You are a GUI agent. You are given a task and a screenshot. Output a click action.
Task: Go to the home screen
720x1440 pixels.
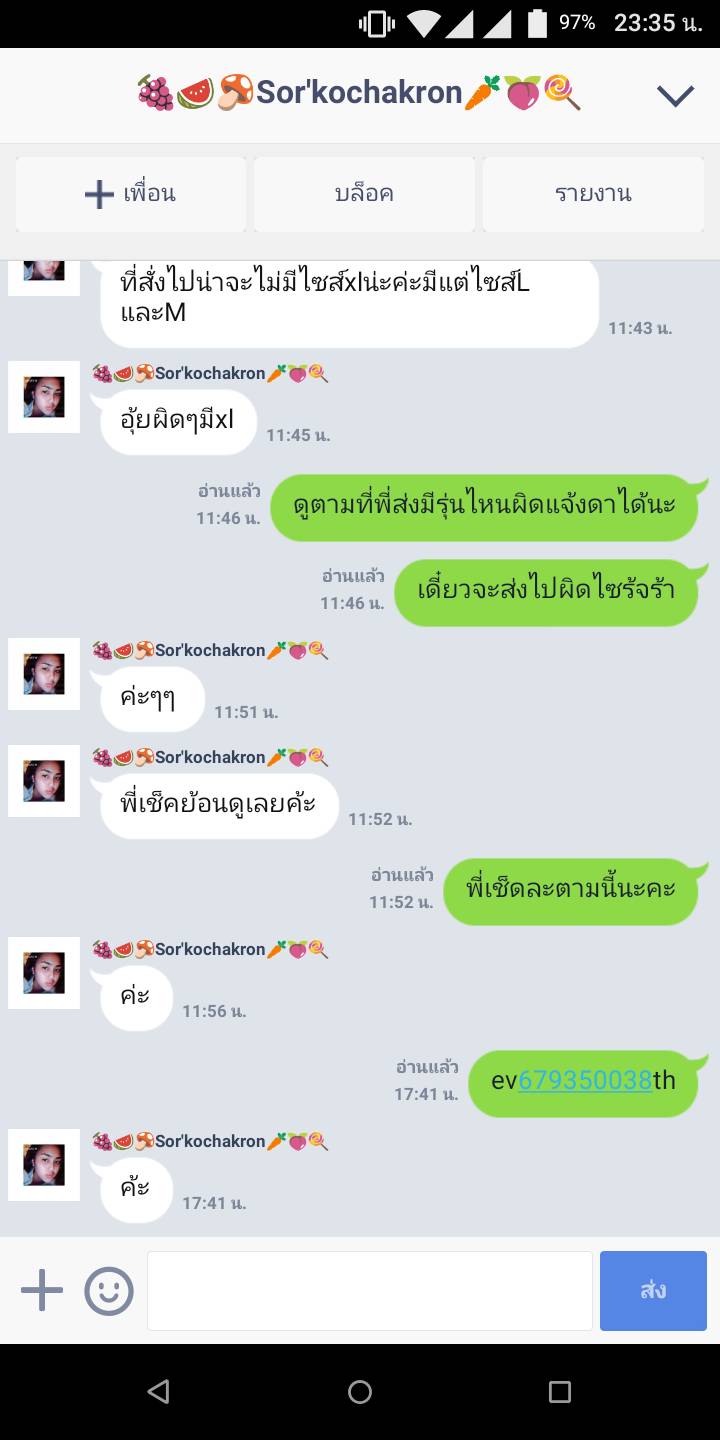[360, 1391]
